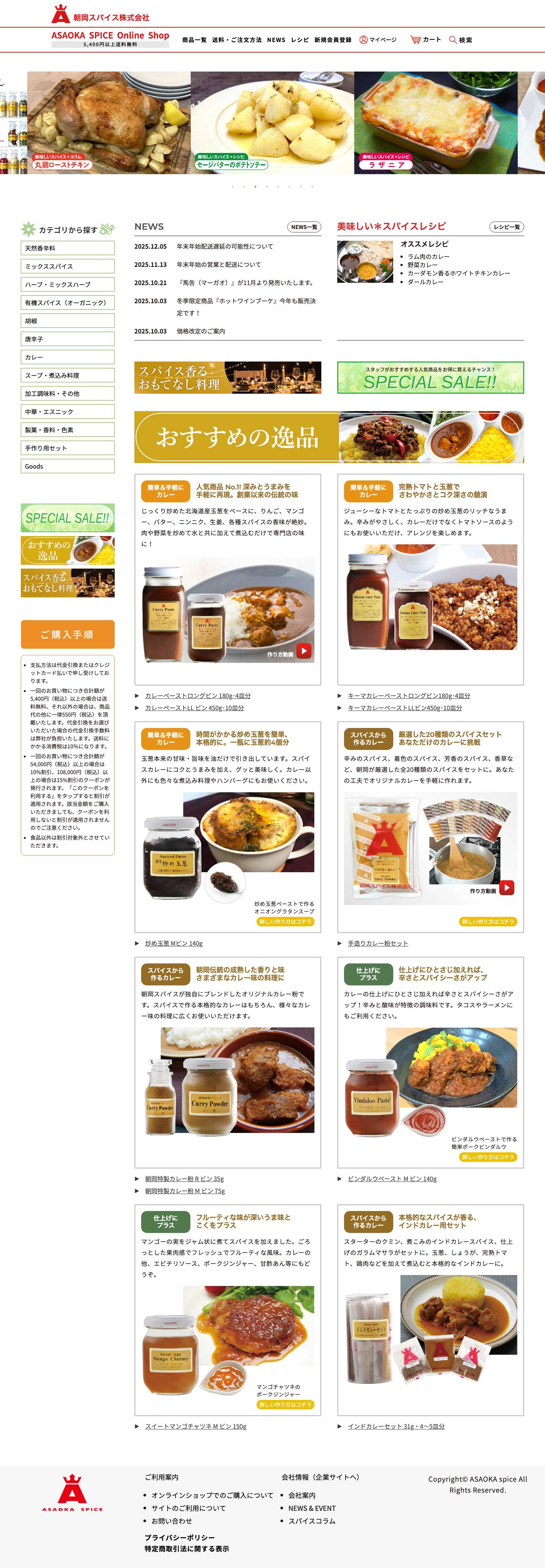Open the 丸鶏ローストチキン recipe slide

point(109,123)
